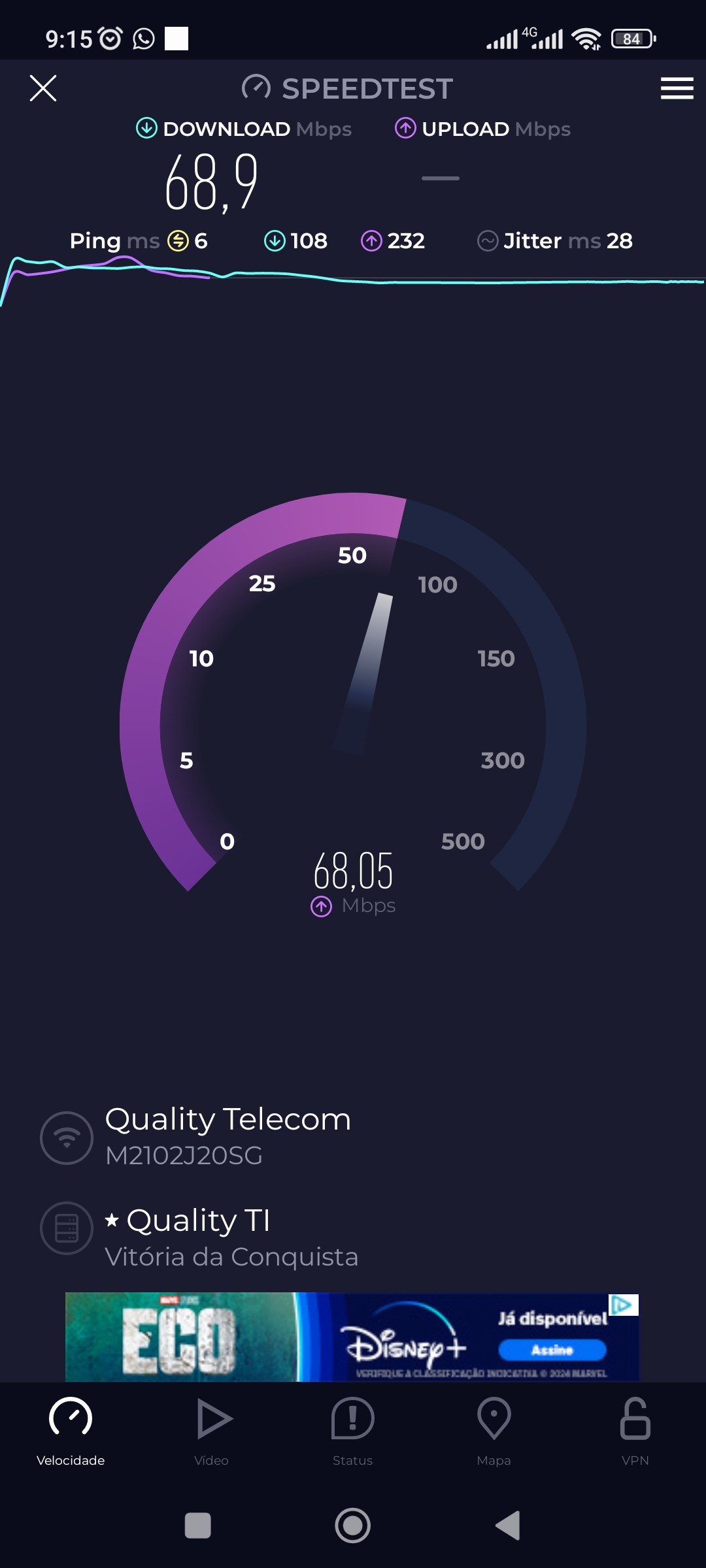Image resolution: width=706 pixels, height=1568 pixels.
Task: Open the Status tab
Action: coord(353,1431)
